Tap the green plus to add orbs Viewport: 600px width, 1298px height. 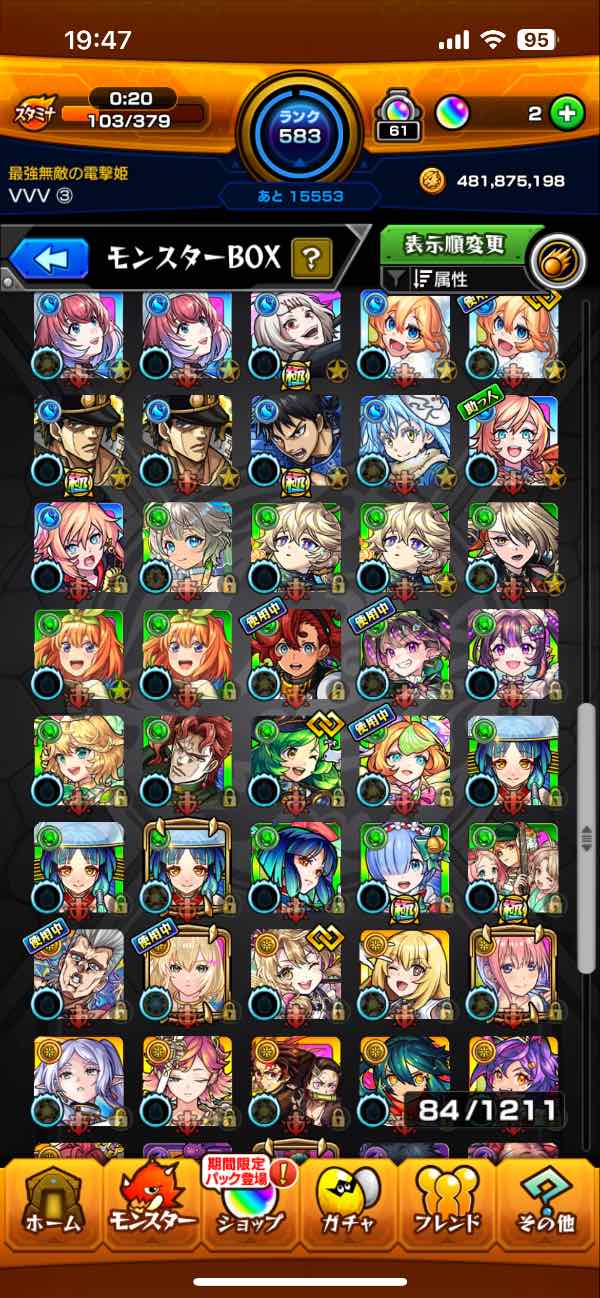point(567,114)
